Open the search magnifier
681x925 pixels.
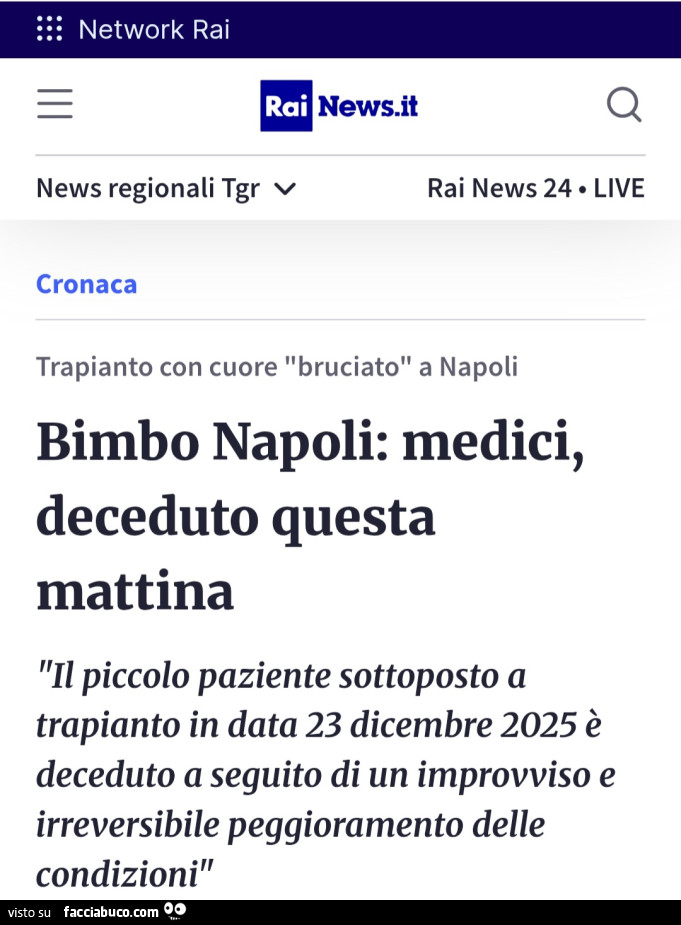coord(624,104)
